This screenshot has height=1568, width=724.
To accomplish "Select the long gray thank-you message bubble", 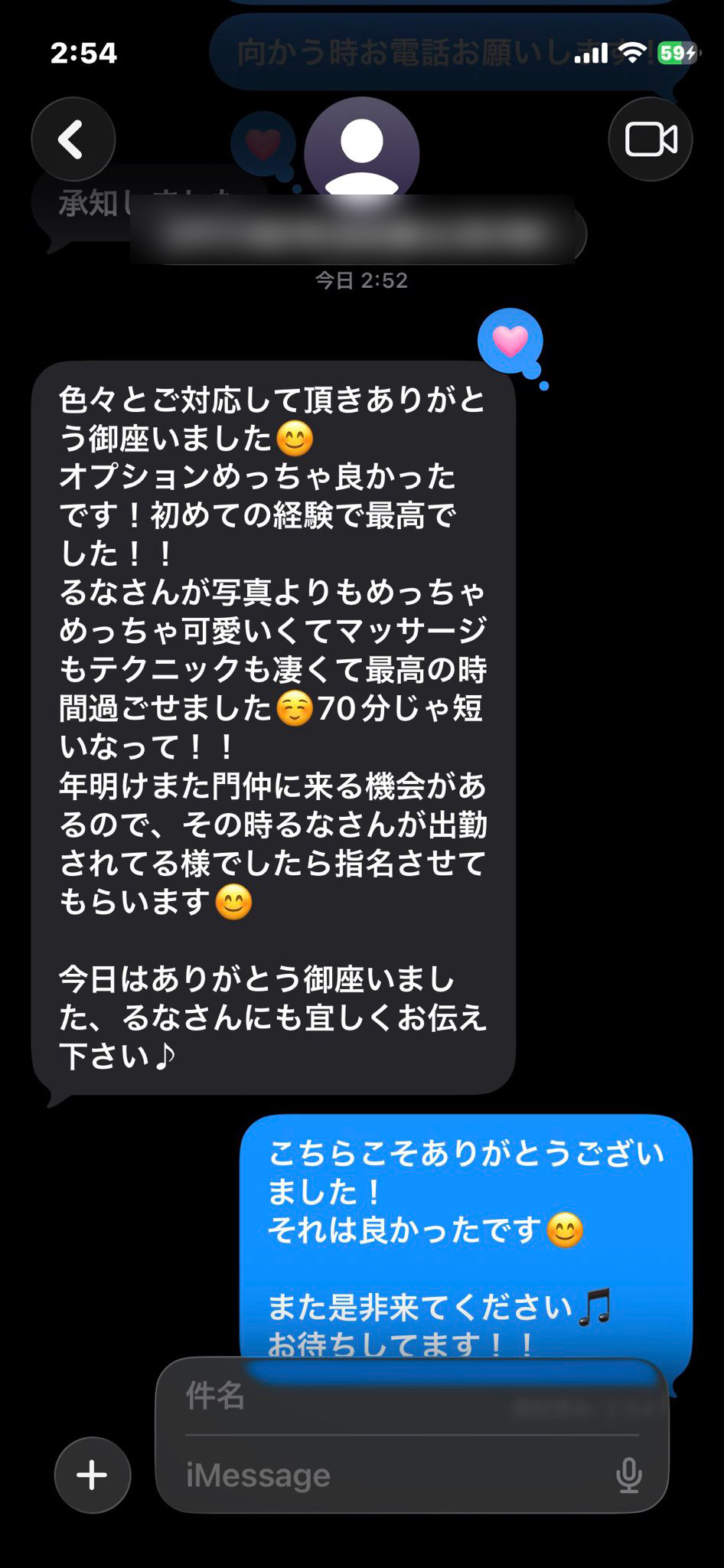I will 276,727.
